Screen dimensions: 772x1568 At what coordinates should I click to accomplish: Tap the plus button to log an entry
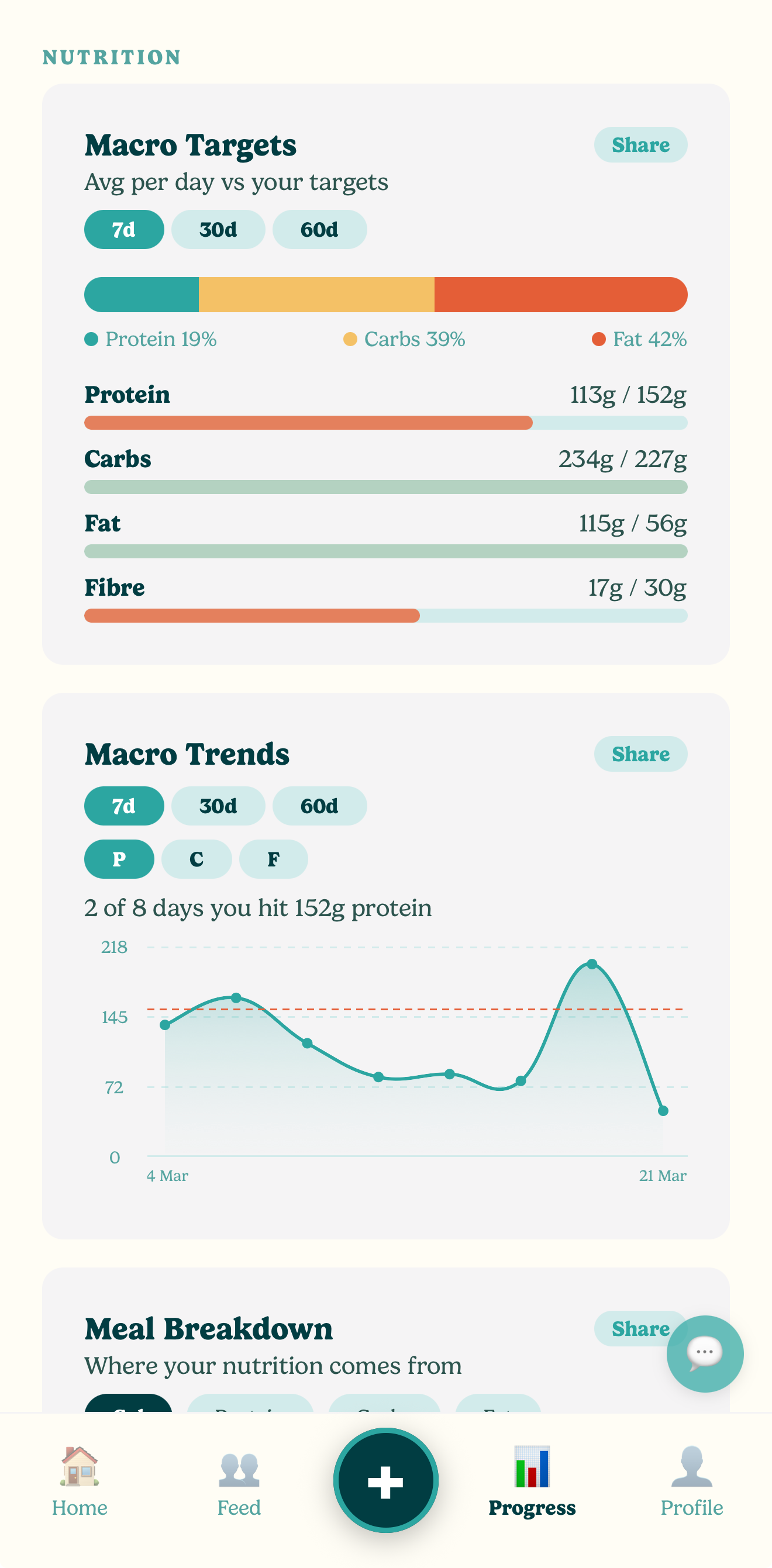(x=386, y=1481)
